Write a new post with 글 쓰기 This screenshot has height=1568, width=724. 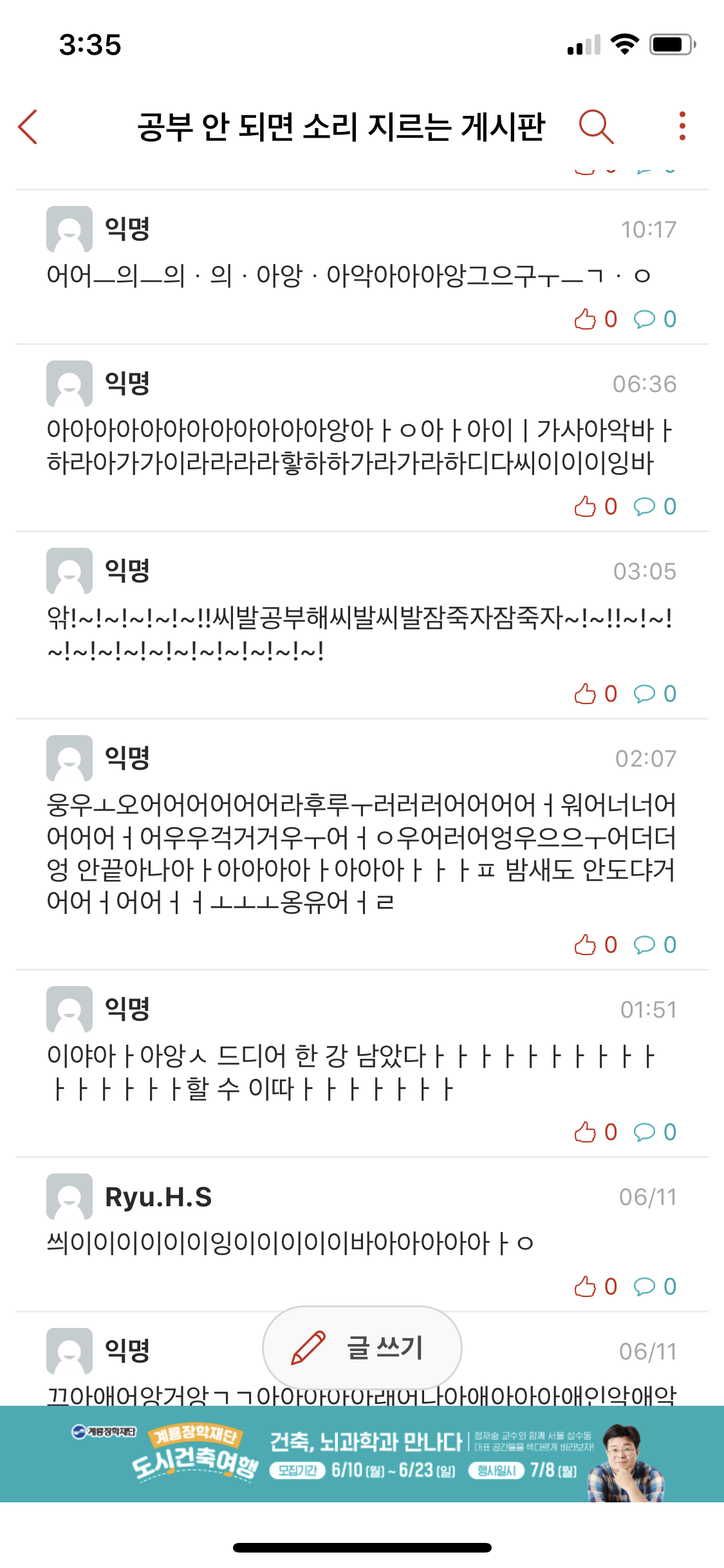point(362,1348)
